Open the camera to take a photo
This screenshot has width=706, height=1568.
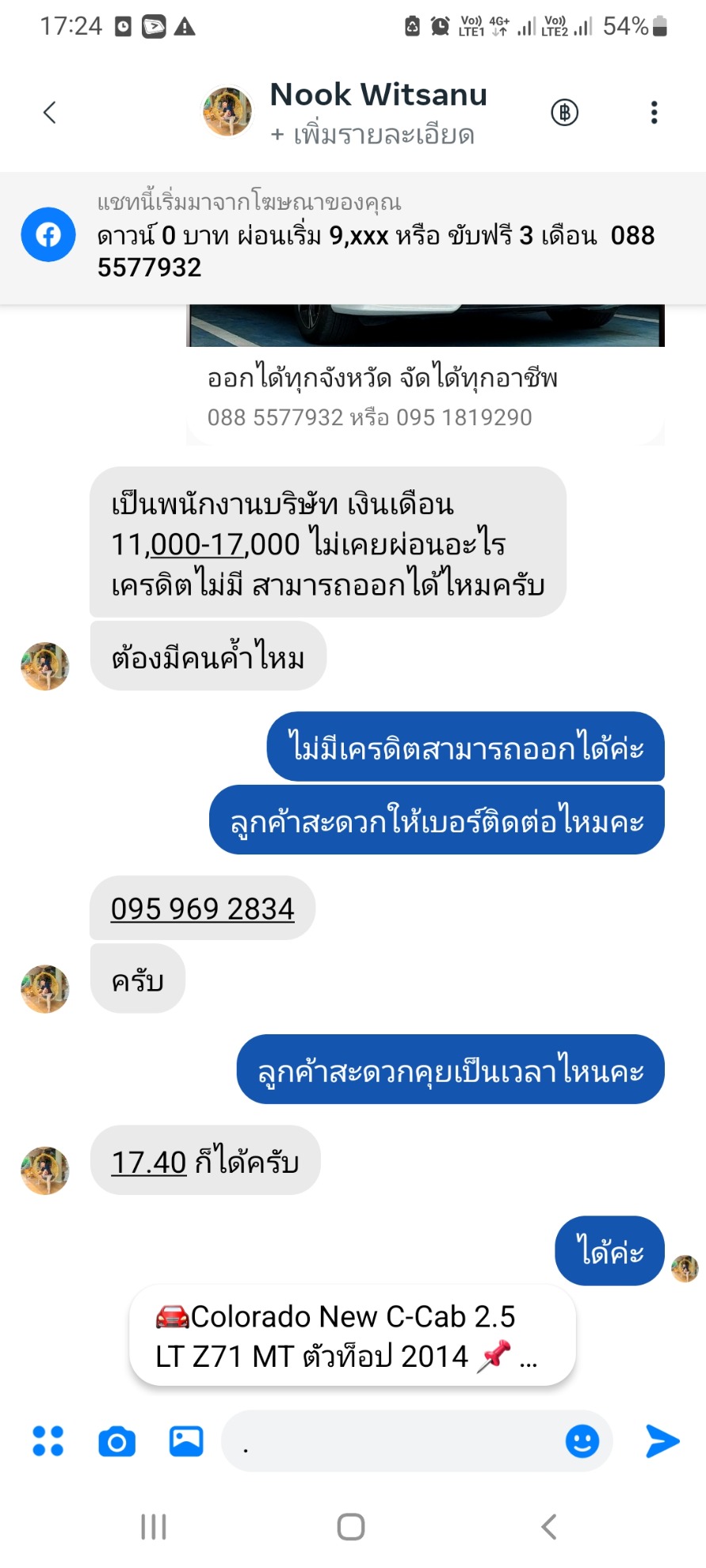[116, 1441]
